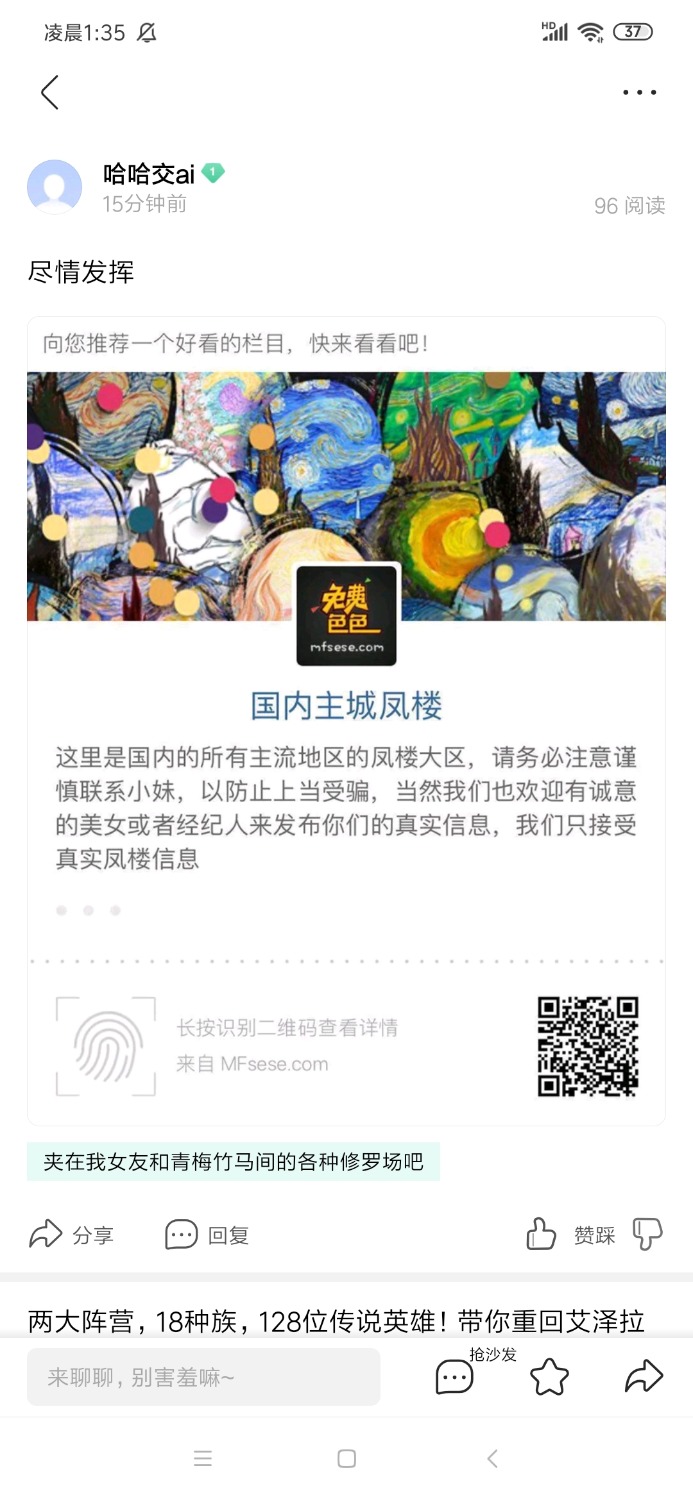This screenshot has height=1500, width=693.
Task: Share this post via 分享
Action: pyautogui.click(x=71, y=1235)
